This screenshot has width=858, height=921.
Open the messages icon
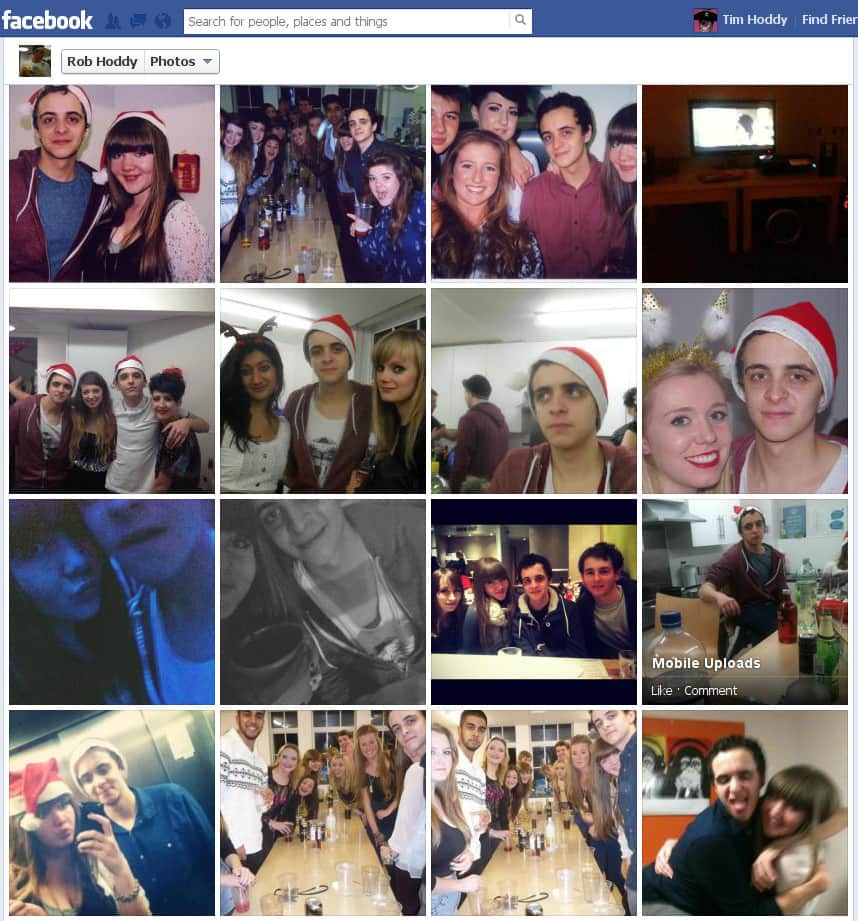click(x=138, y=20)
